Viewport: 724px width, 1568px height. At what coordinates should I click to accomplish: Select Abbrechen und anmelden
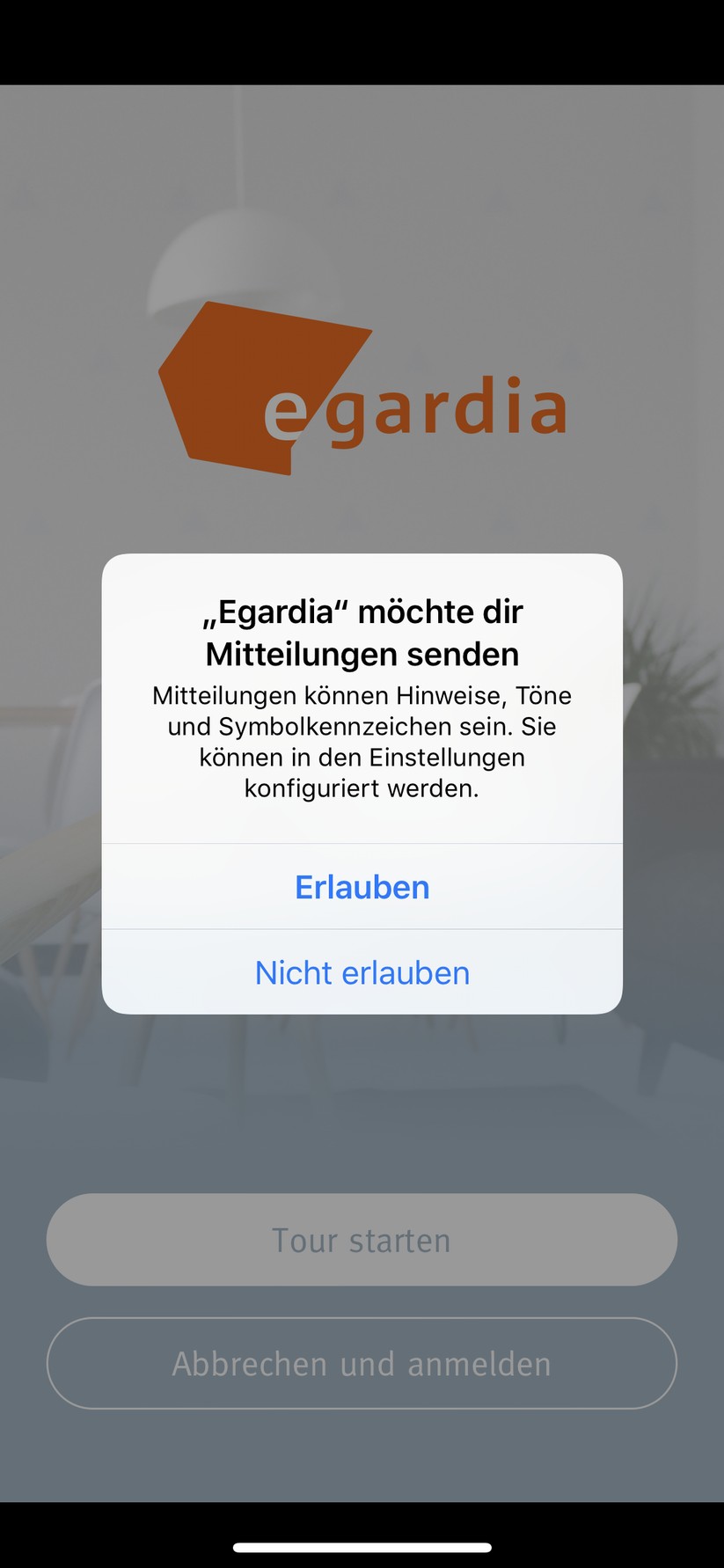pos(362,1363)
